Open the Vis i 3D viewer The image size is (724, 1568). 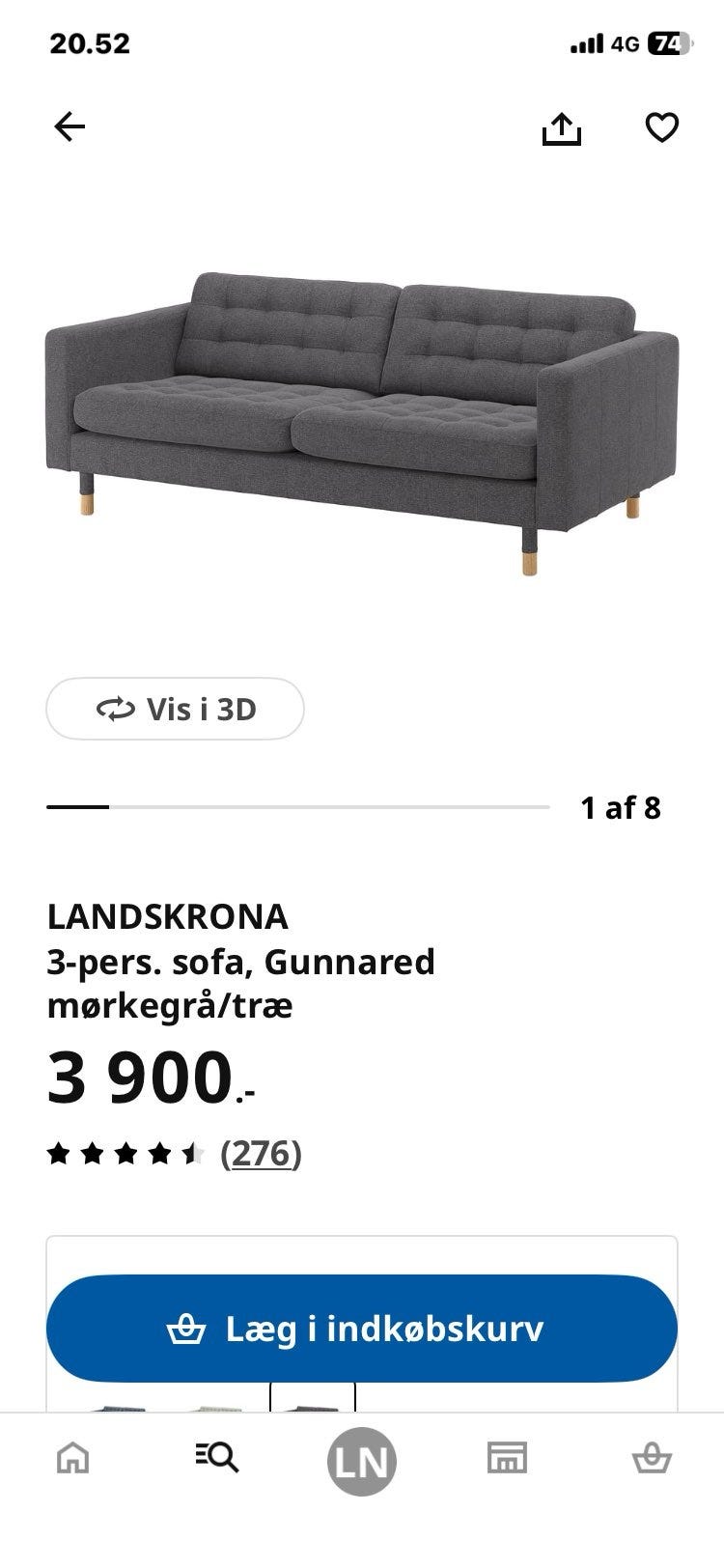174,709
